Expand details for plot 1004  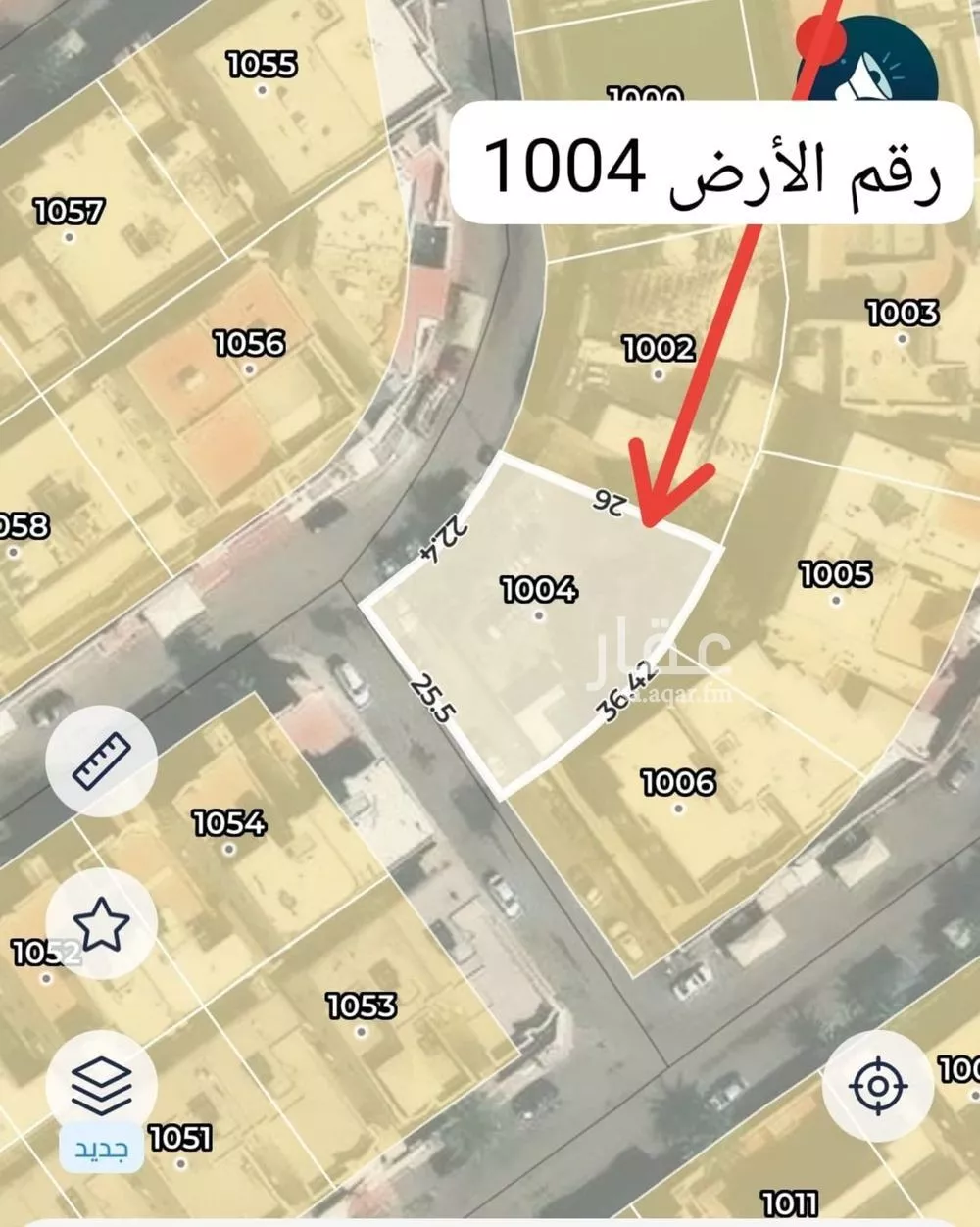(x=539, y=590)
